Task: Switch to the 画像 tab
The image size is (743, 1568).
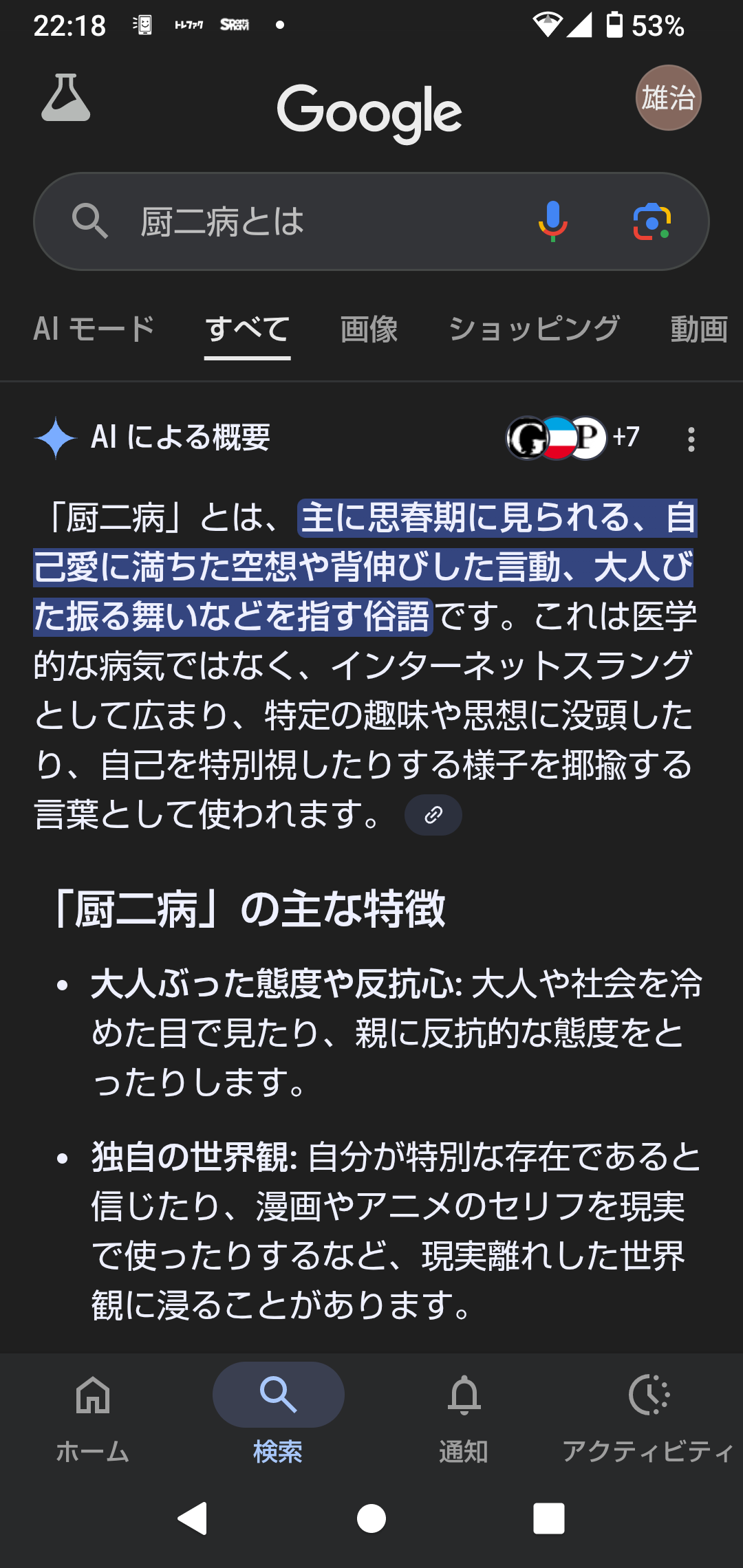Action: coord(369,329)
